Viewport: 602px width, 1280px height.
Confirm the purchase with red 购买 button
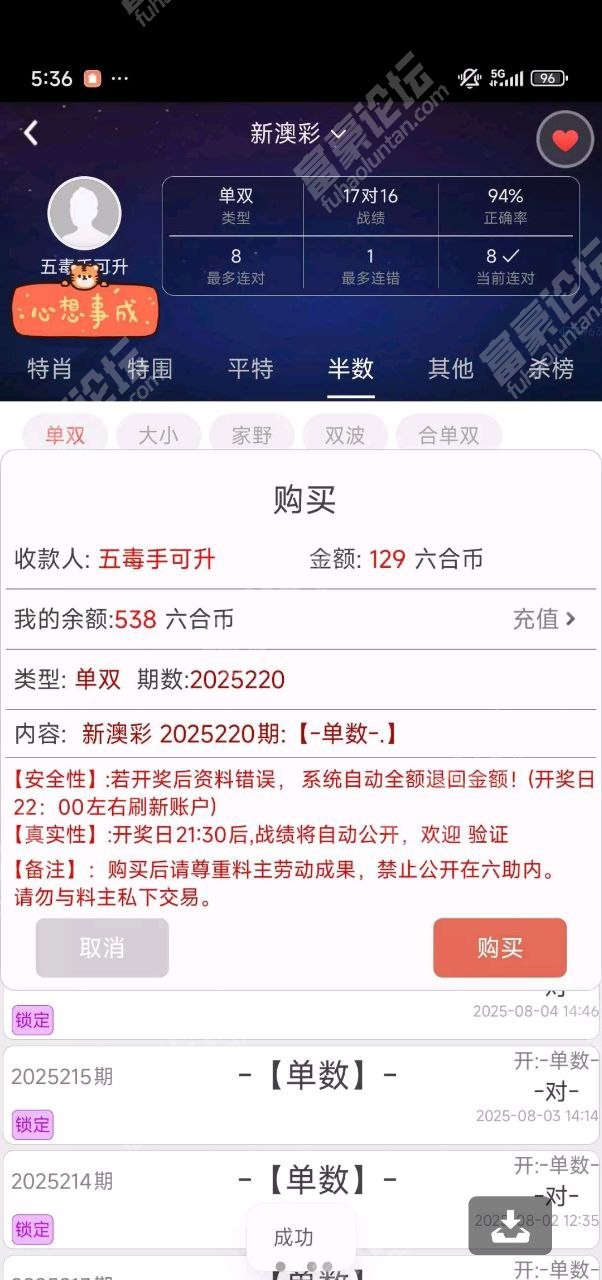pos(500,947)
